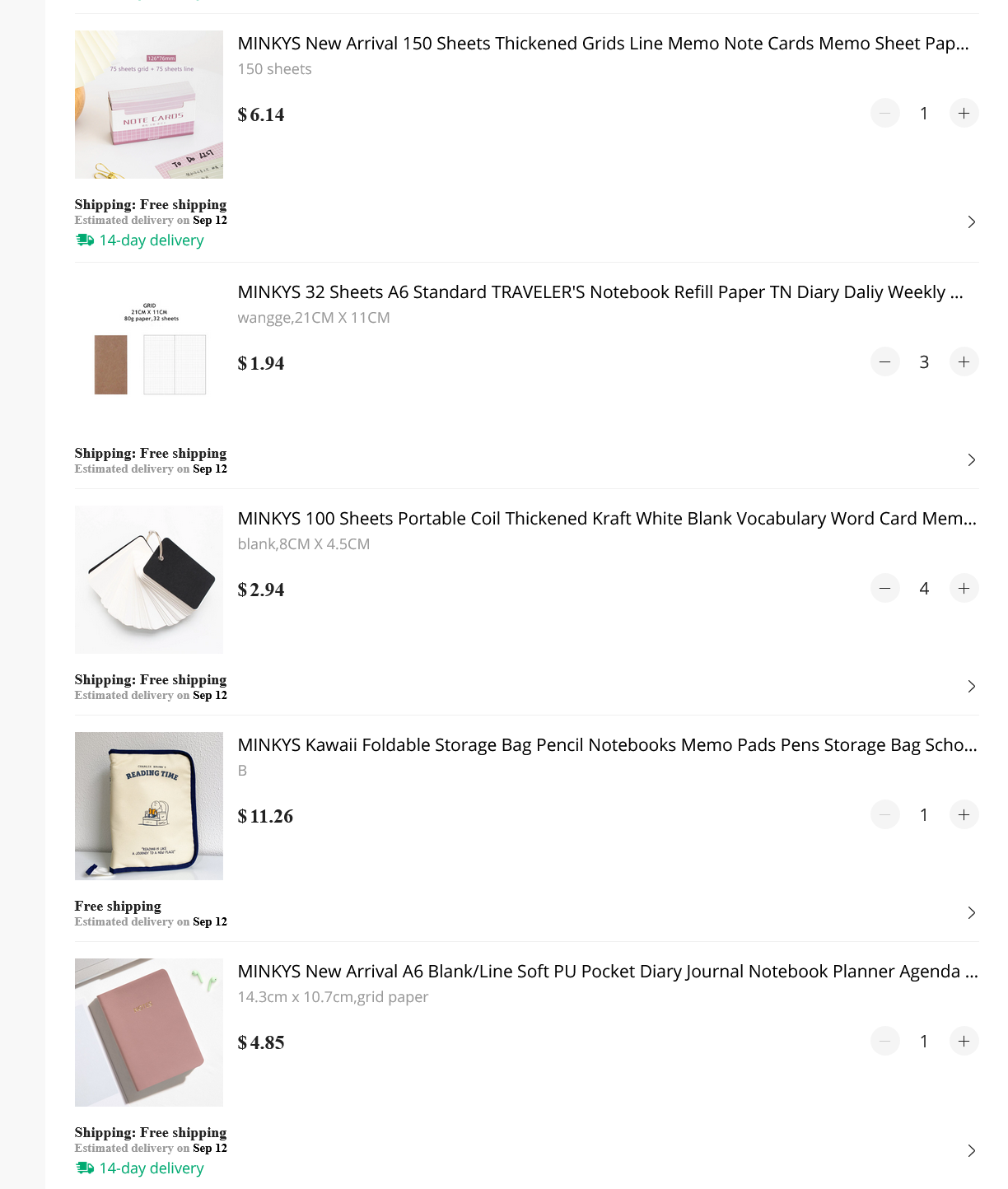Expand shipping details for TRAVELER'S Notebook Refill
The image size is (1008, 1189).
click(x=972, y=460)
